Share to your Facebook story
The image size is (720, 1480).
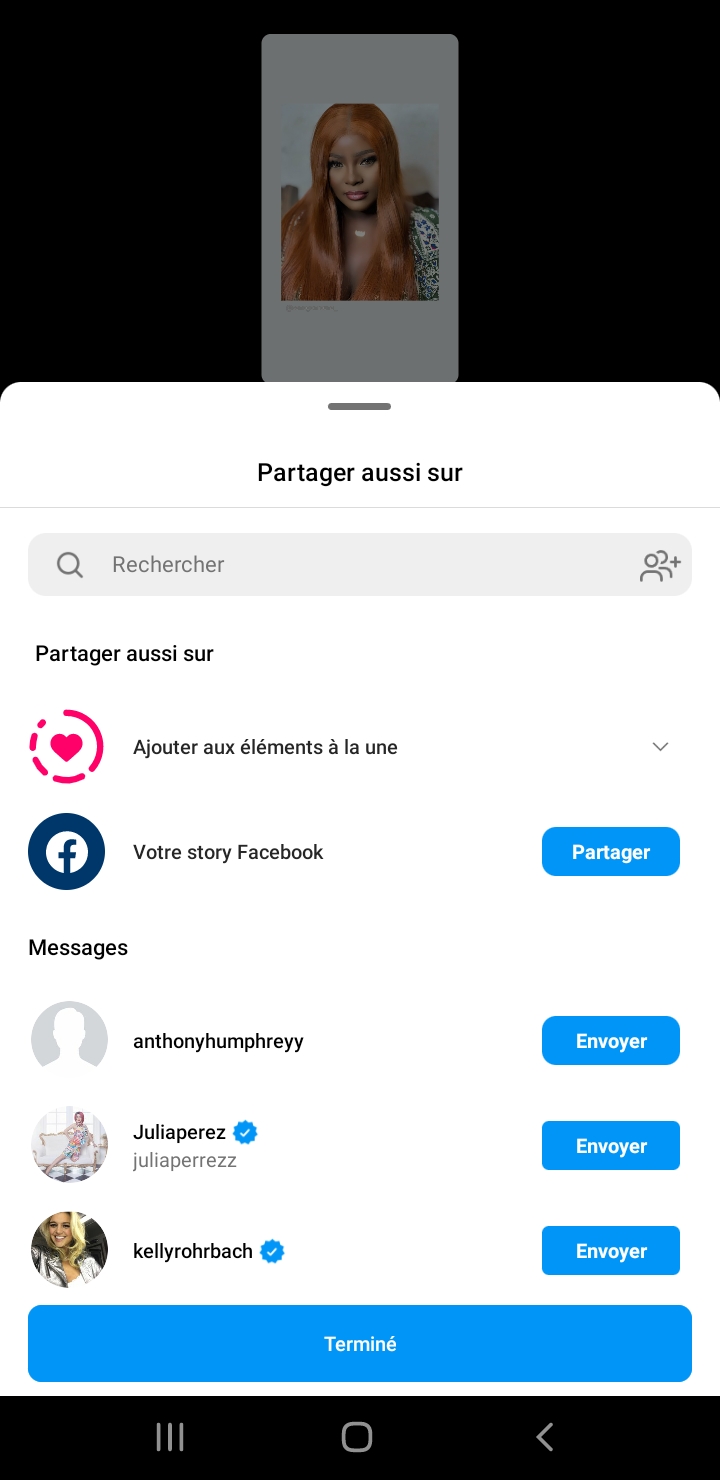coord(610,852)
